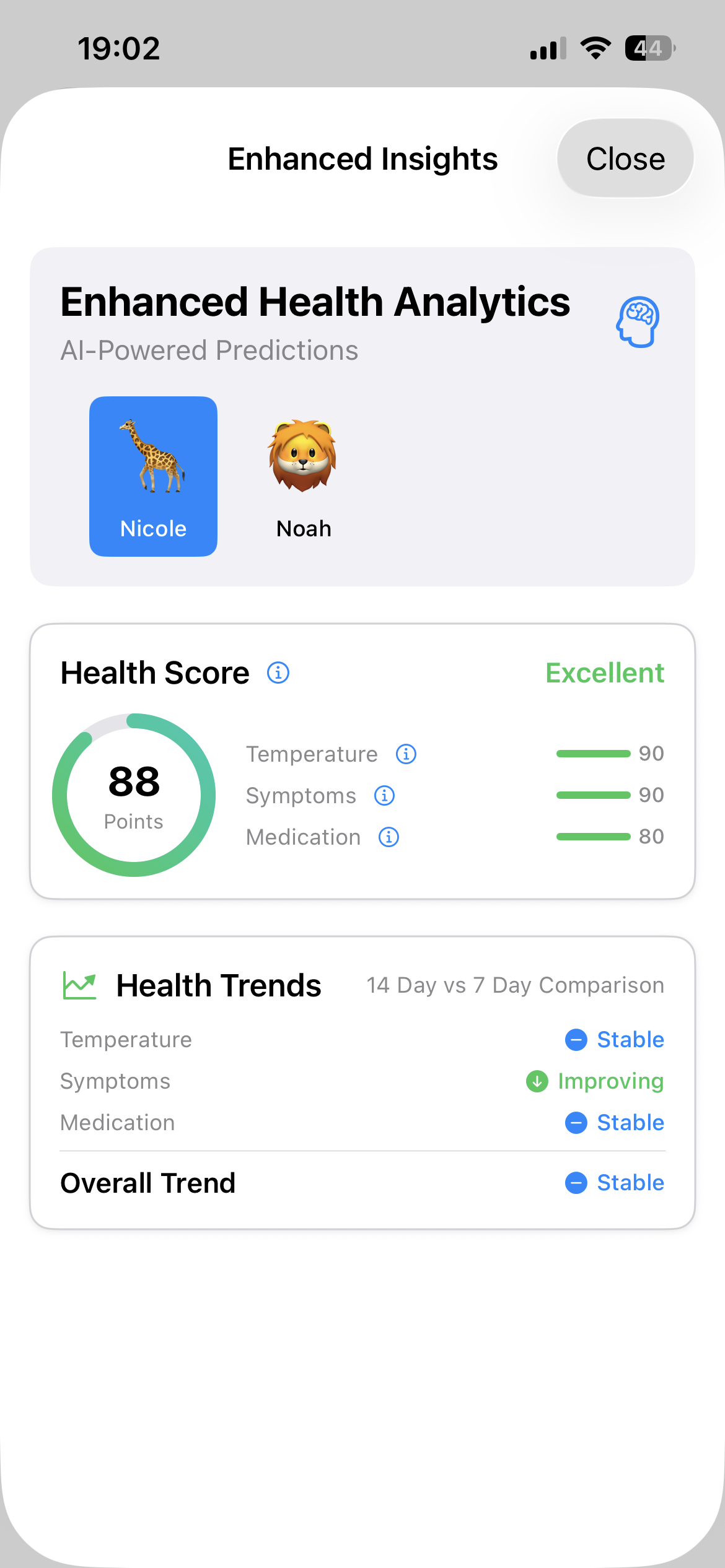The height and width of the screenshot is (1568, 725).
Task: Open the Health Score info icon
Action: tap(277, 673)
